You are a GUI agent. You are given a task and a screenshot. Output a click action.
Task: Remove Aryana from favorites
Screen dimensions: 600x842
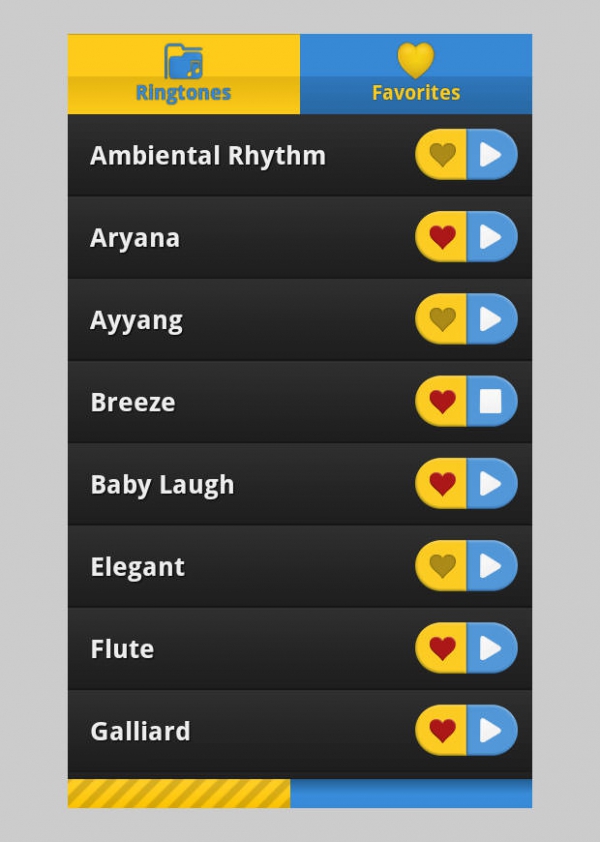(x=442, y=237)
